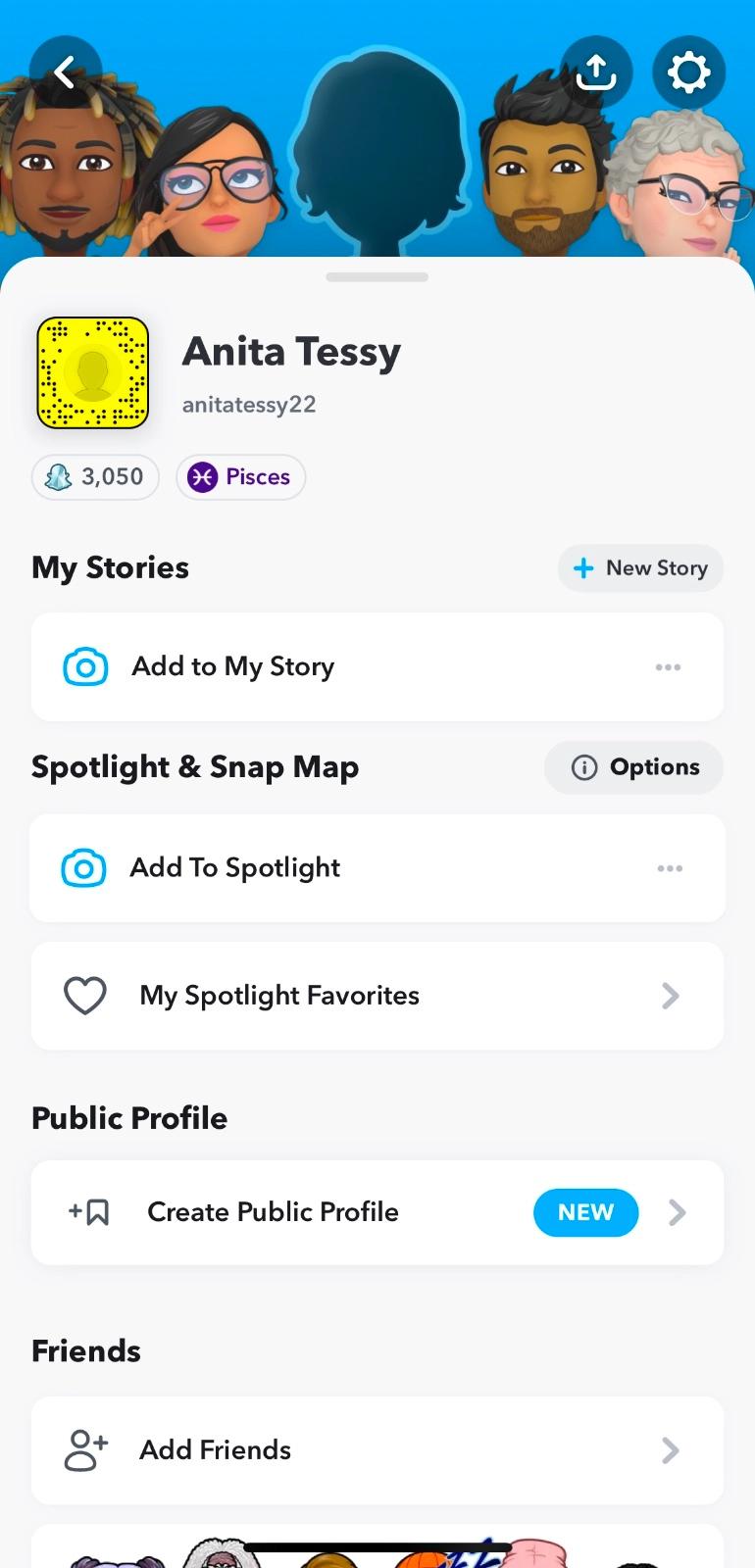Choose Add To Spotlight
This screenshot has width=755, height=1568.
235,868
